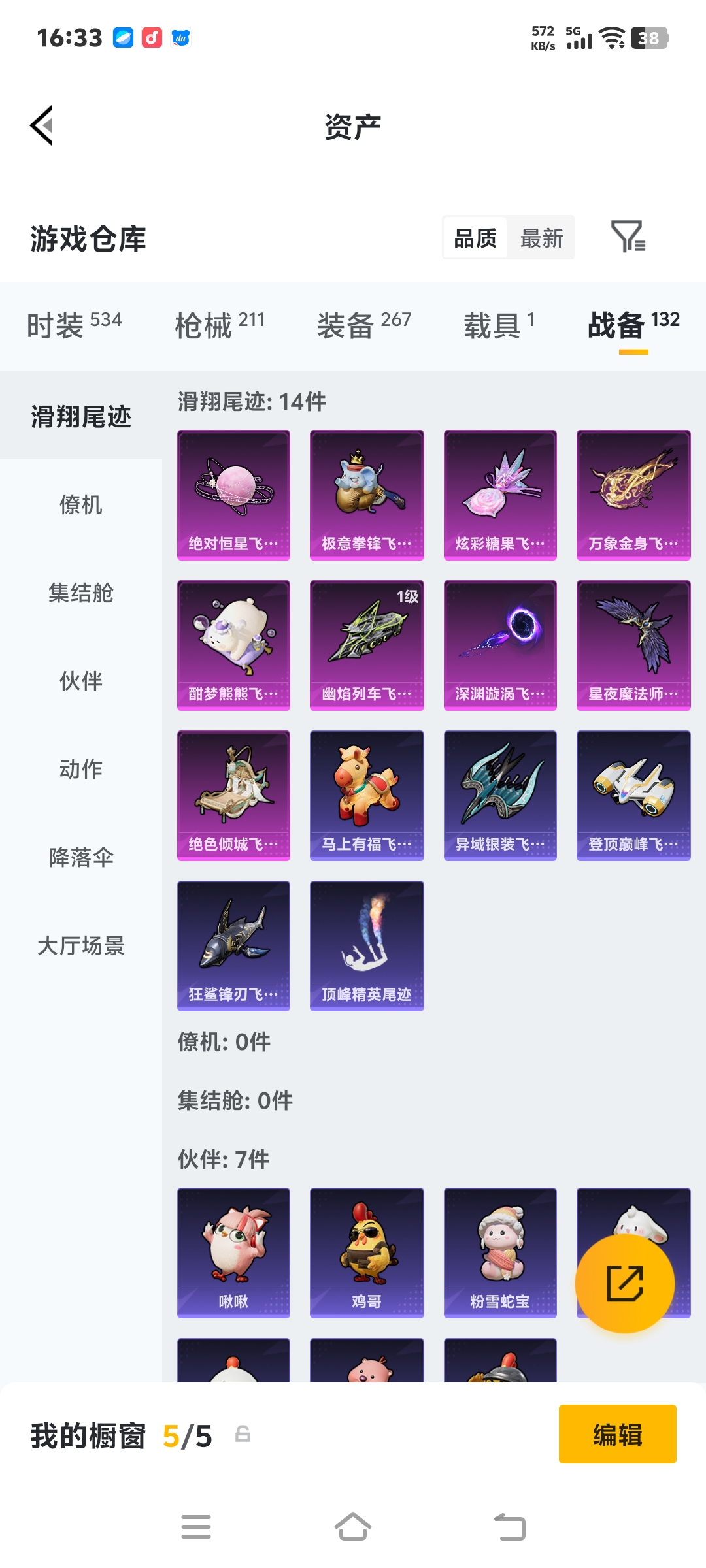View the 幽焰列车飞 level 1 item

coord(367,645)
